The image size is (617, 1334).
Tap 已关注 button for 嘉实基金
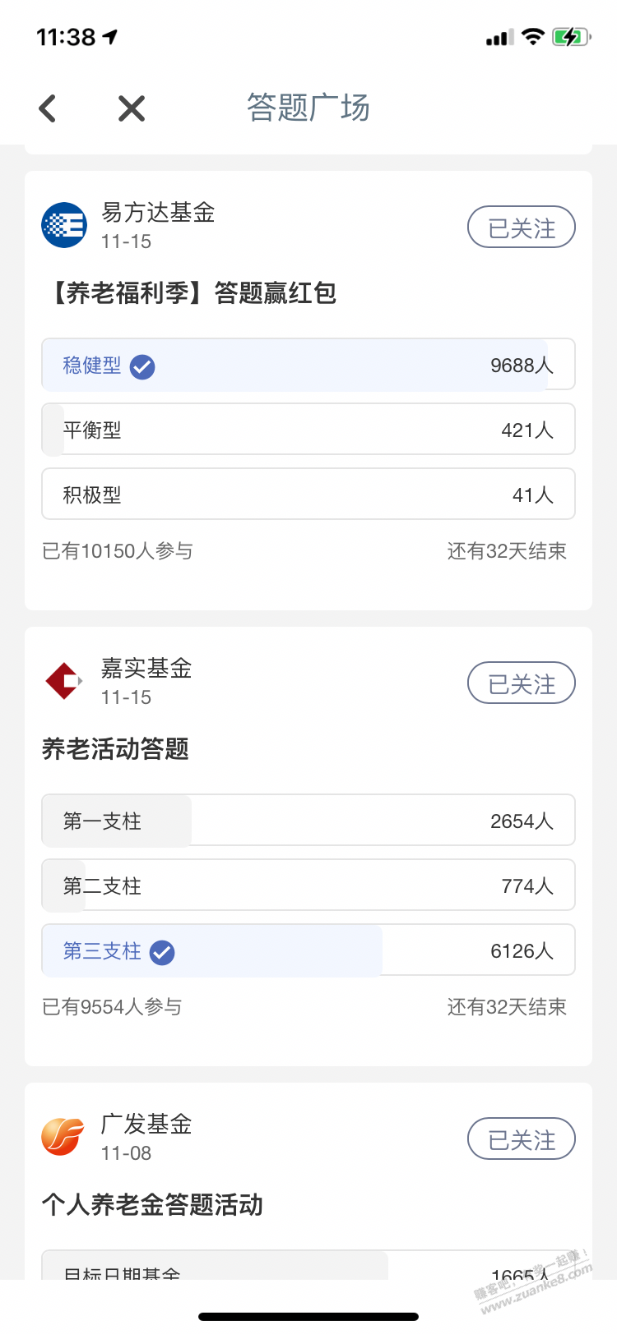tap(521, 684)
